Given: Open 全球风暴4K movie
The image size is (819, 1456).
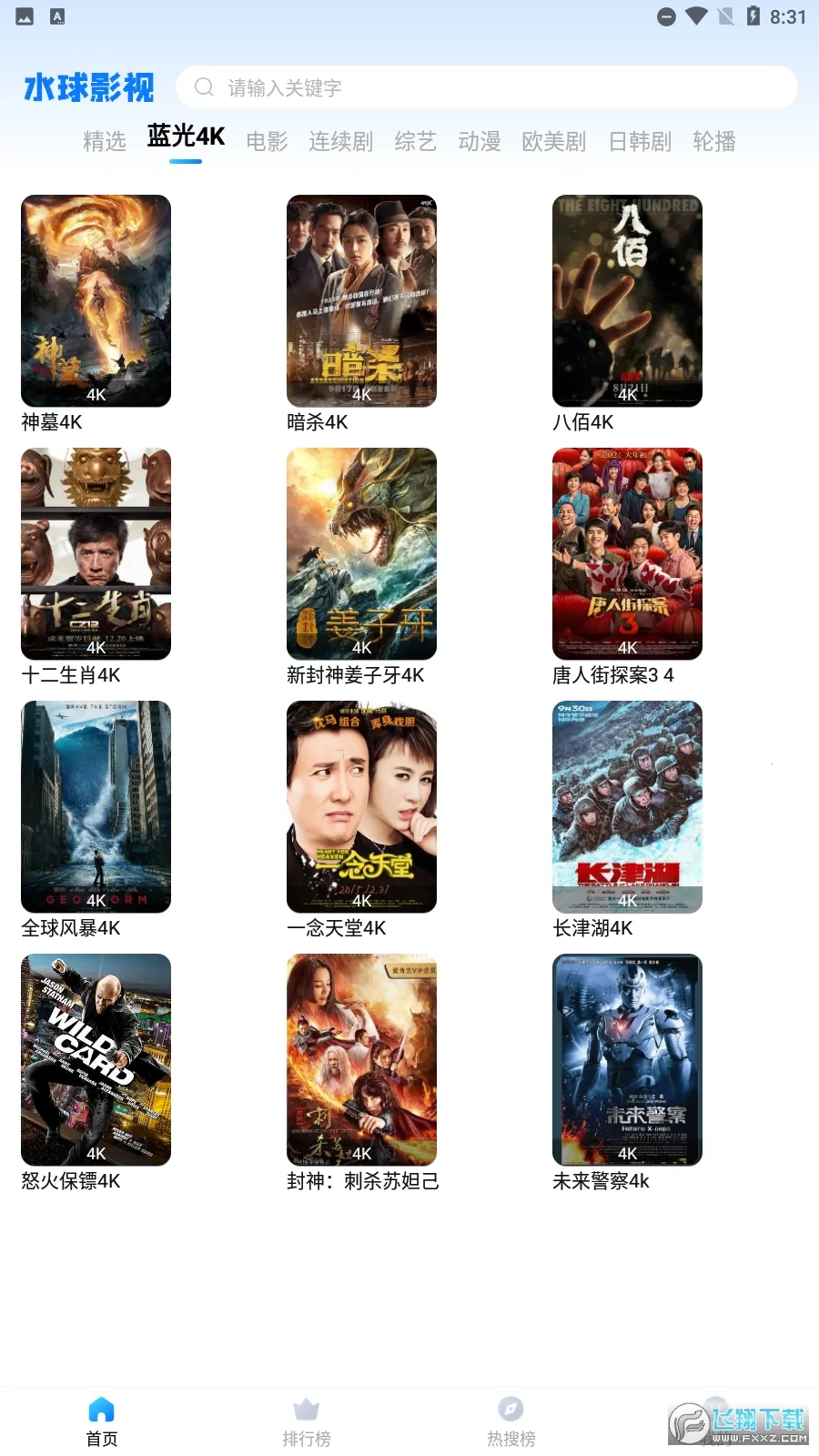Looking at the screenshot, I should click(96, 806).
